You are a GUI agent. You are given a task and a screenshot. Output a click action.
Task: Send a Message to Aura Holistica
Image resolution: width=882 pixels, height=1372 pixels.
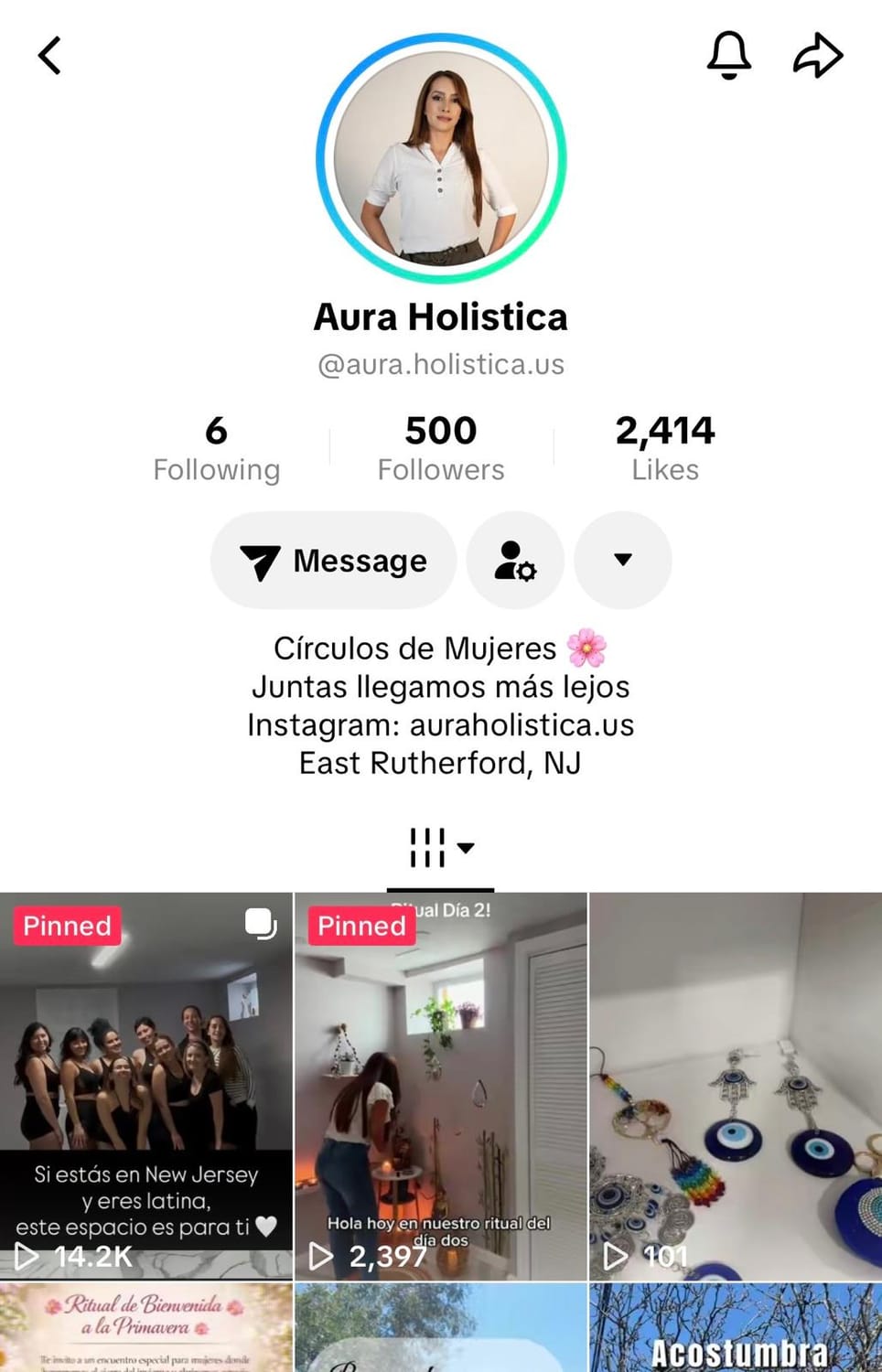point(334,561)
